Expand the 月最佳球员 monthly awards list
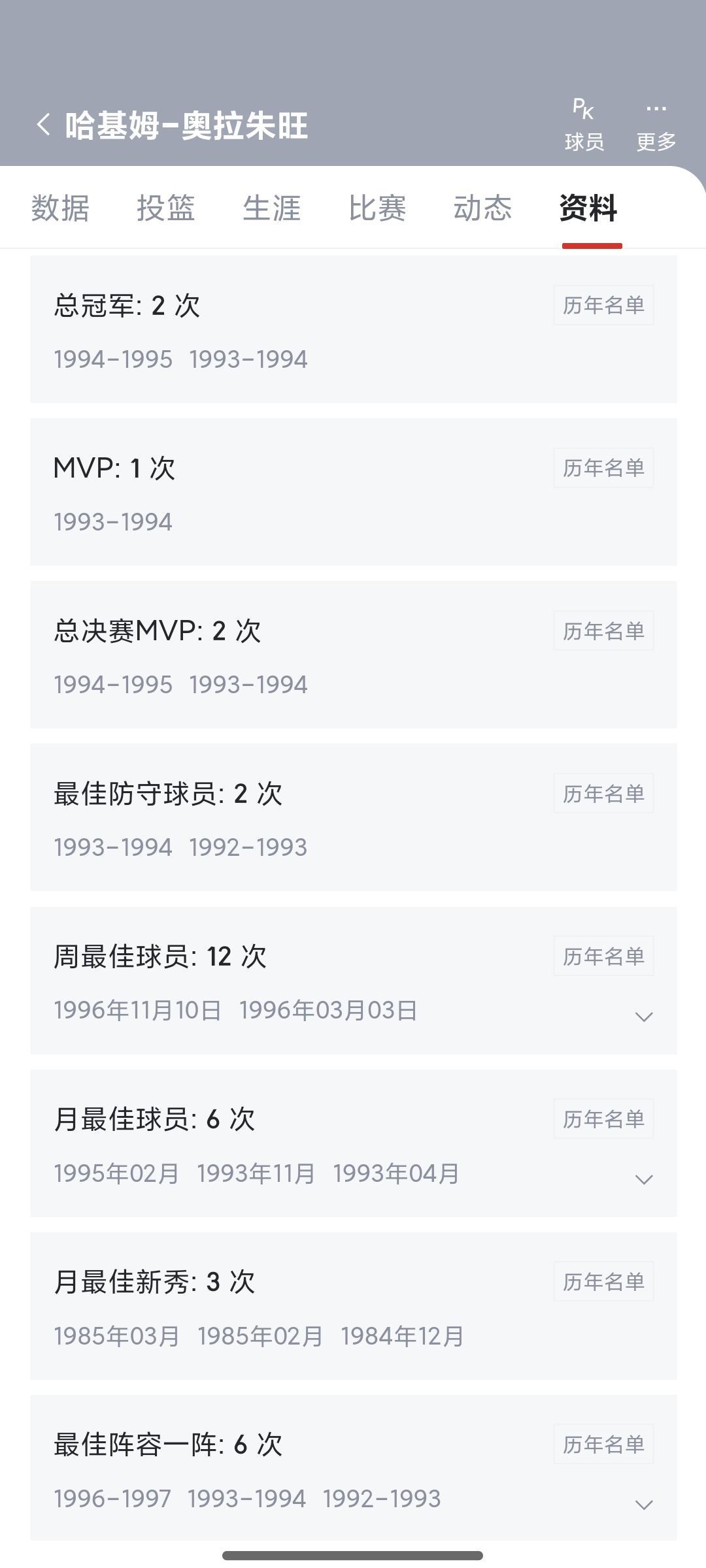706x1568 pixels. point(645,1179)
